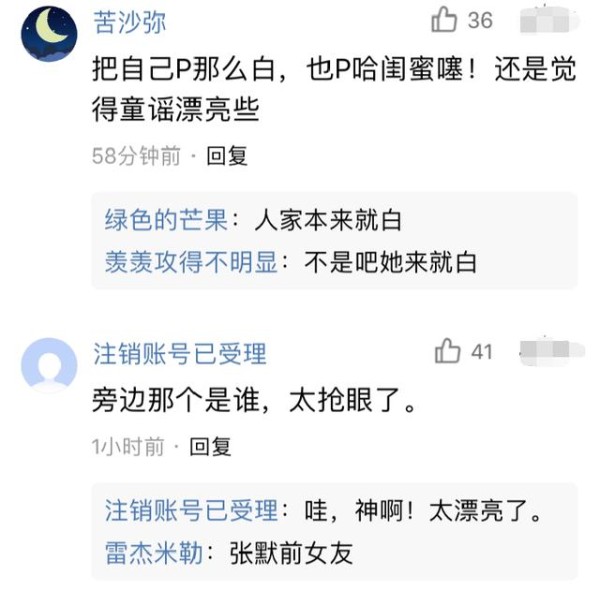The image size is (600, 590).
Task: Reply to 旁边那个是谁 comment
Action: pos(210,447)
